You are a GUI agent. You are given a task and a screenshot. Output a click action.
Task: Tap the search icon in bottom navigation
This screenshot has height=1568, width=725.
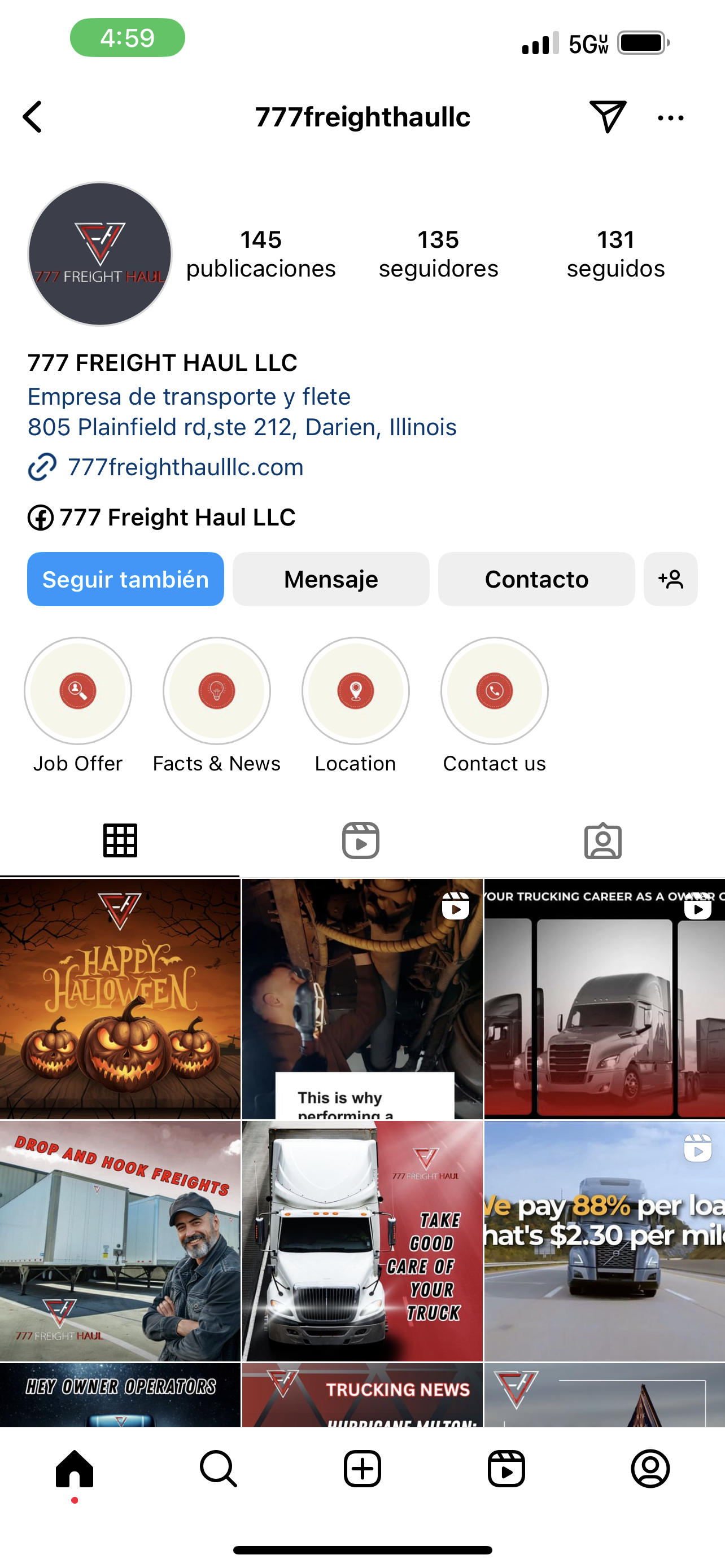point(218,1469)
